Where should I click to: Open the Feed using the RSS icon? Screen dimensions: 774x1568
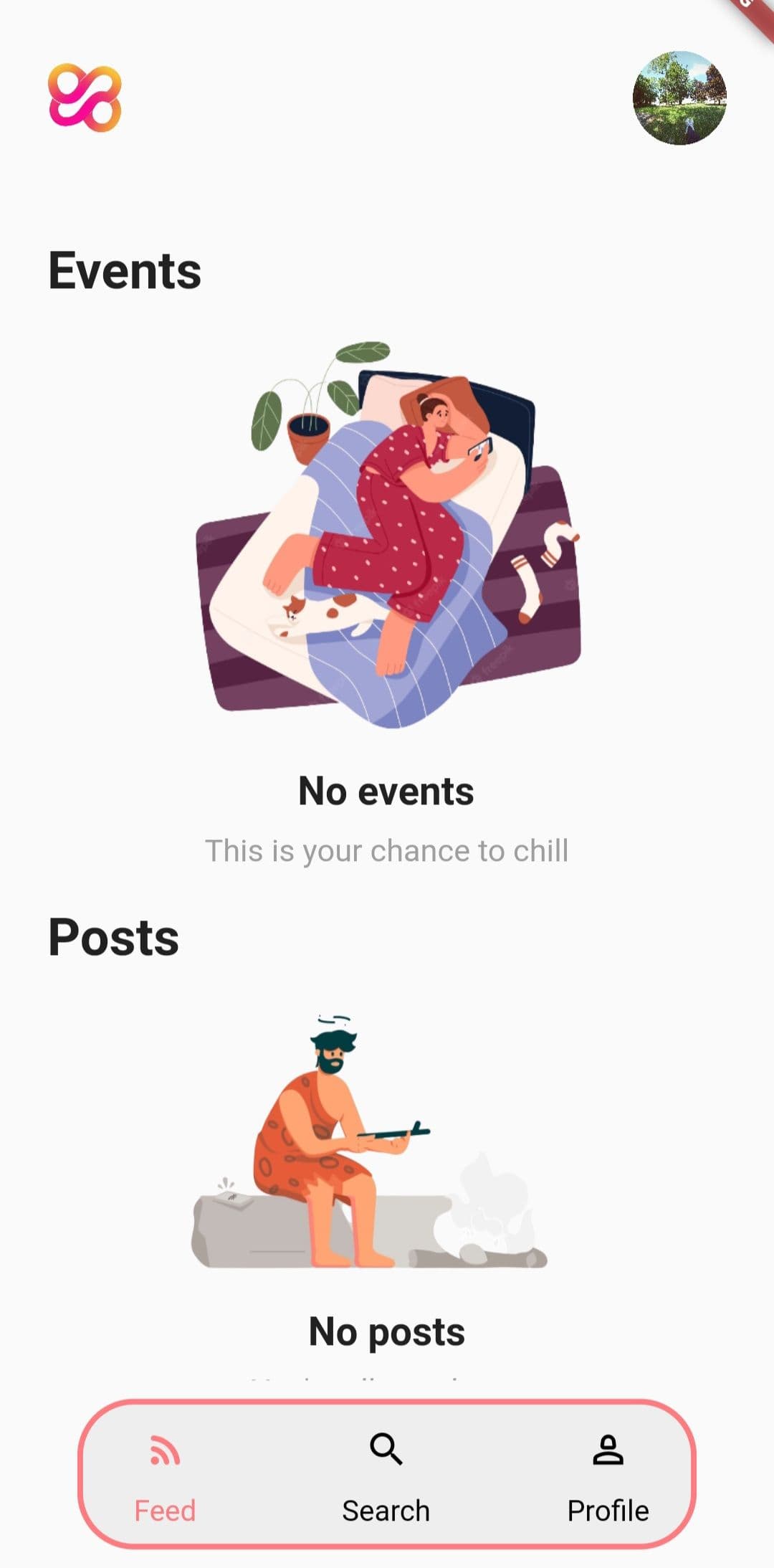click(166, 1449)
